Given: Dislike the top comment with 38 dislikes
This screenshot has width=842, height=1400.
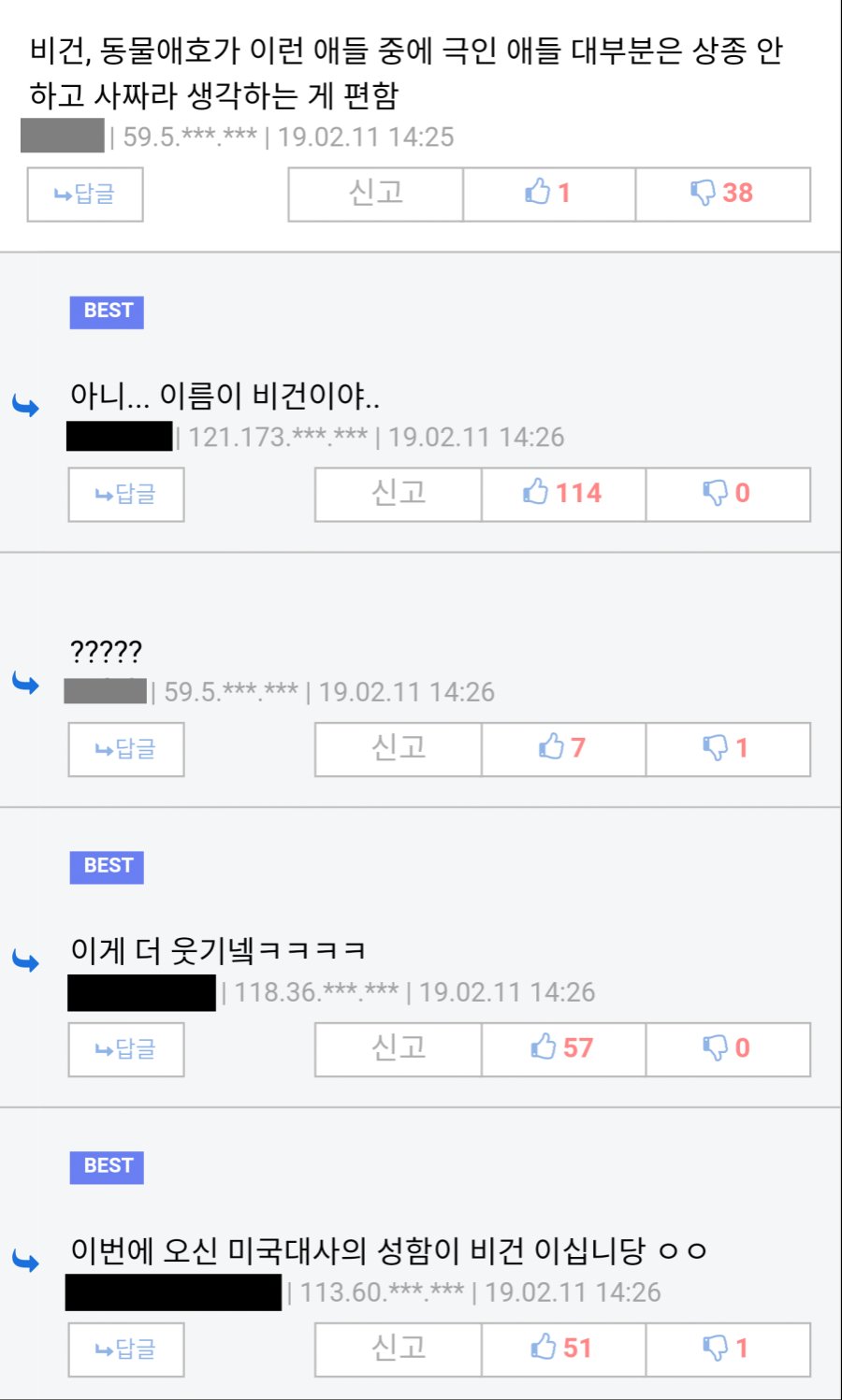Looking at the screenshot, I should (722, 194).
